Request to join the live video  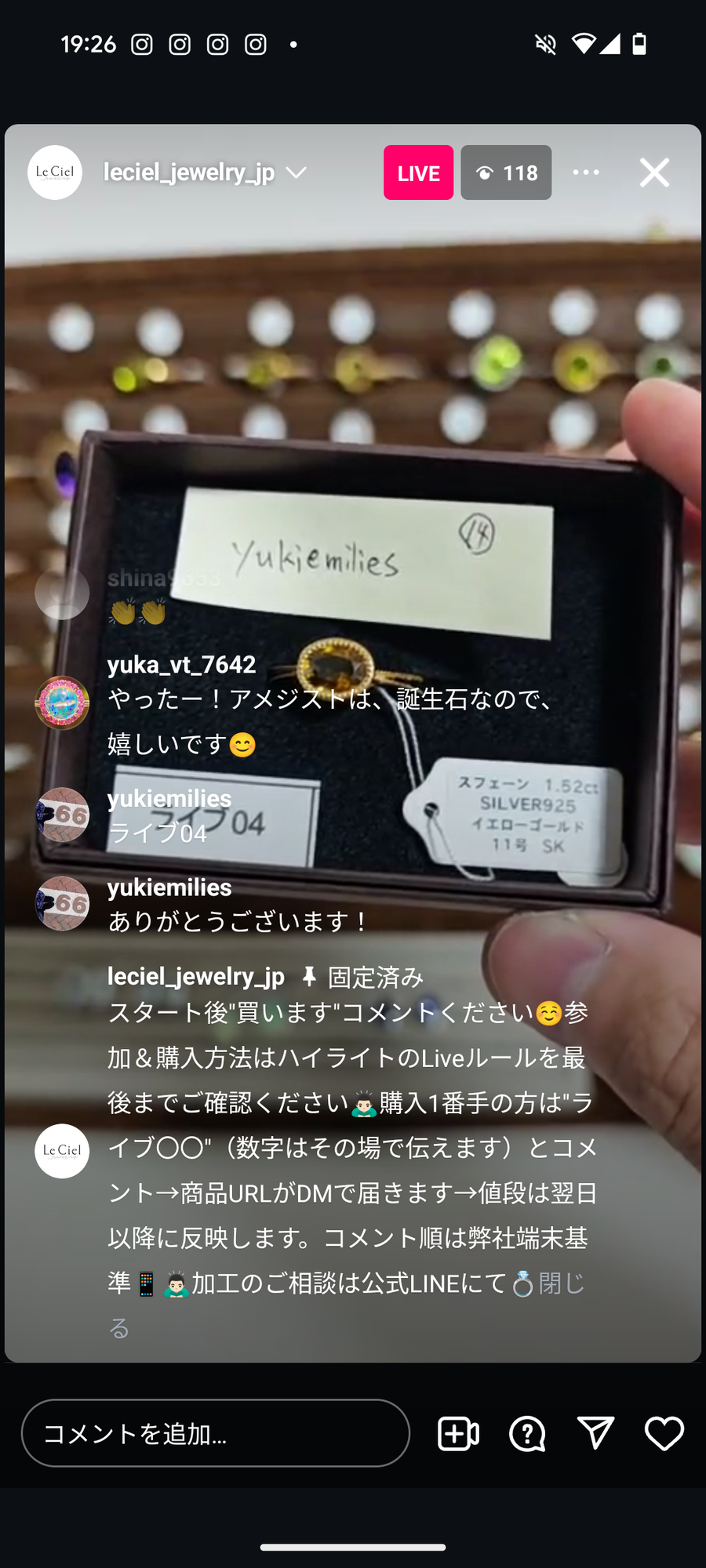pyautogui.click(x=458, y=1434)
